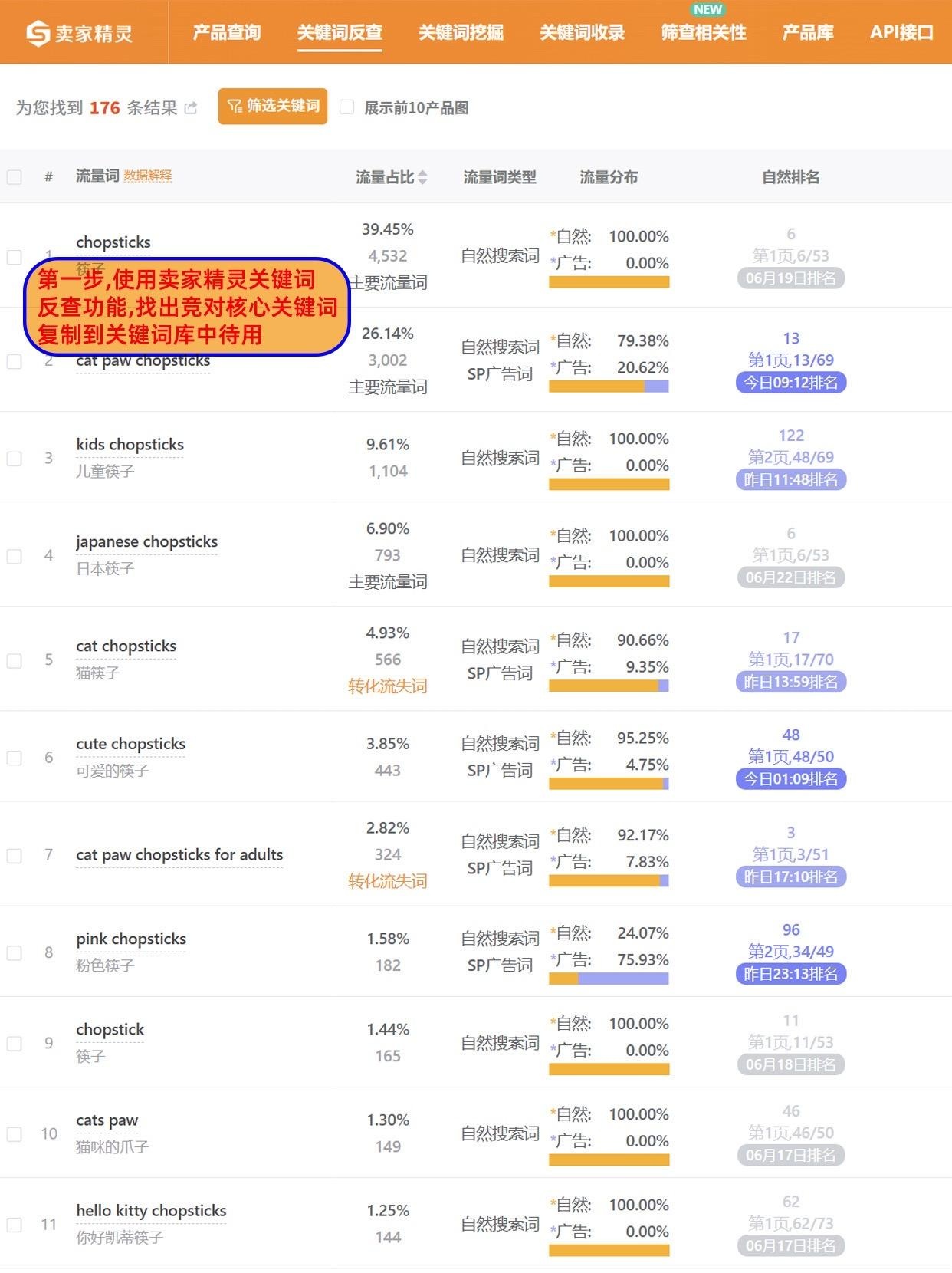The height and width of the screenshot is (1273, 952).
Task: Open the API接口 tab
Action: click(x=901, y=32)
